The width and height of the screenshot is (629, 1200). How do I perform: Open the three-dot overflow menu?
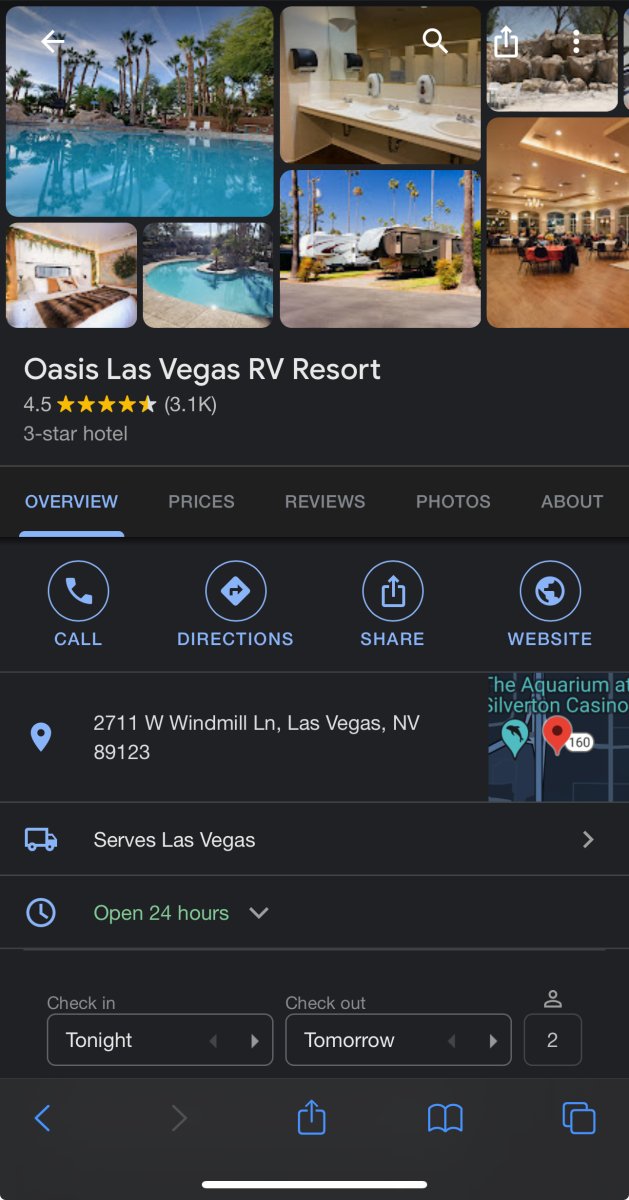[576, 41]
